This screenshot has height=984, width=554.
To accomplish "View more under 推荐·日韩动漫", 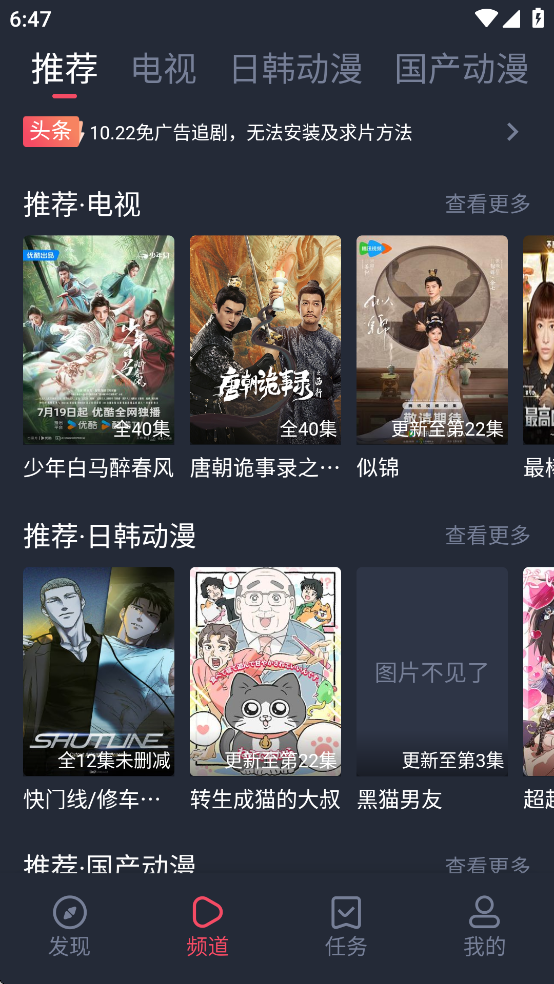I will tap(487, 535).
